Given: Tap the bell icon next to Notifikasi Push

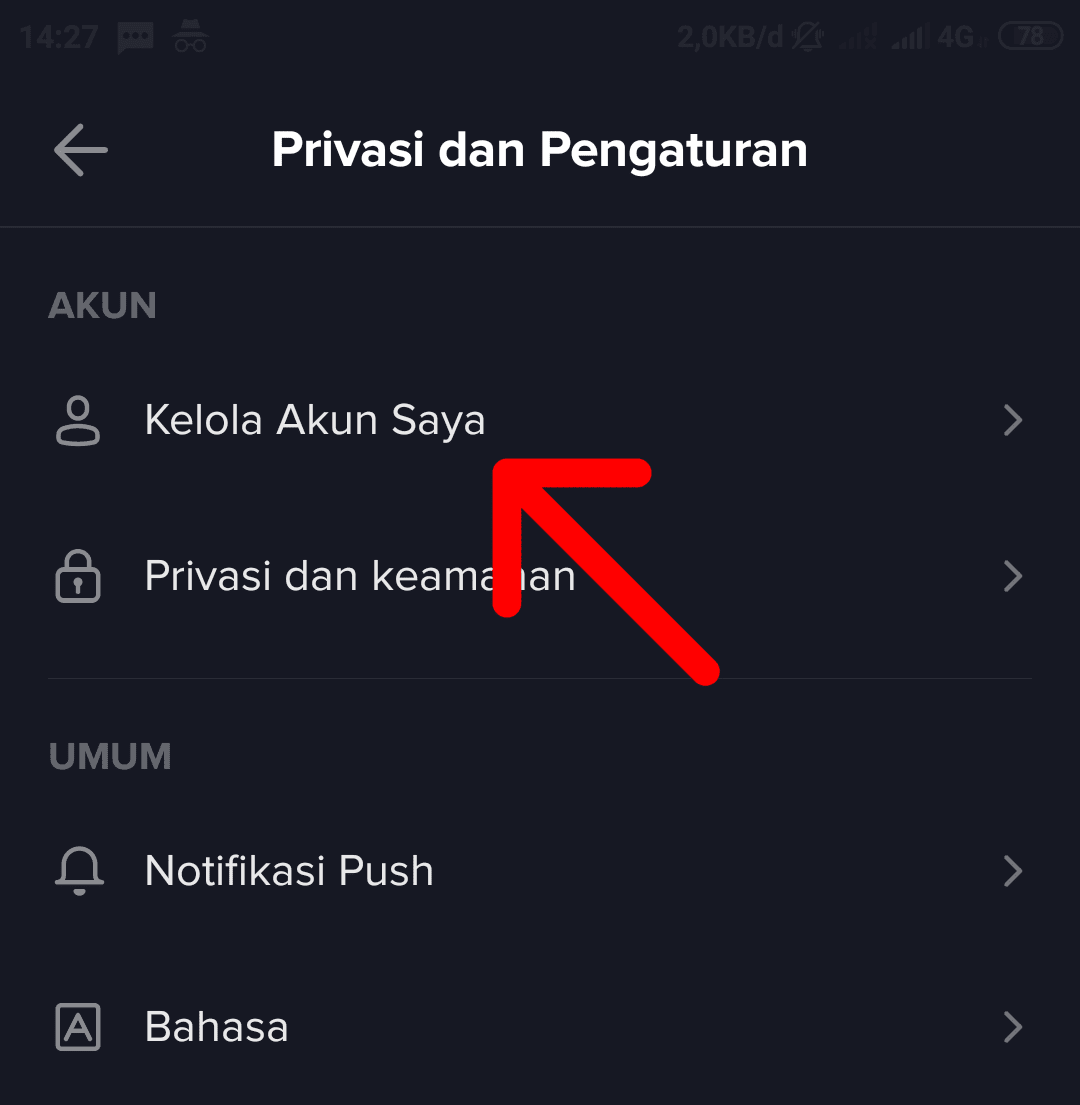Looking at the screenshot, I should pyautogui.click(x=78, y=871).
